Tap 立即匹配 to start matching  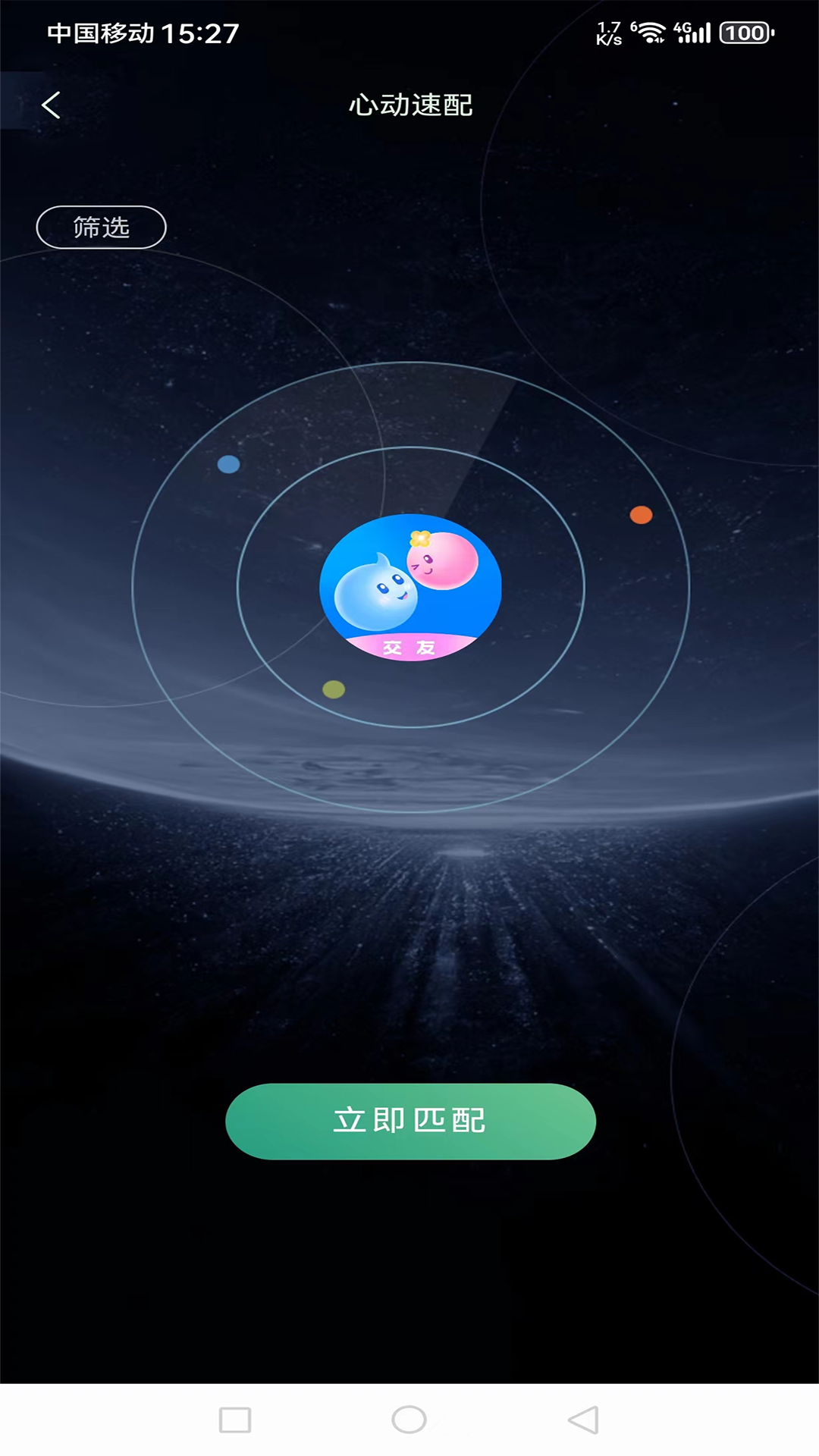410,1121
